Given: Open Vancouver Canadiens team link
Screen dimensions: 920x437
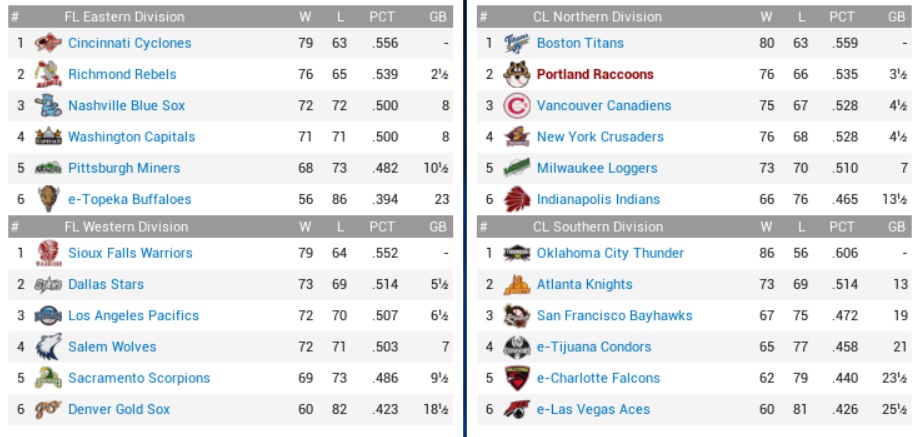Looking at the screenshot, I should coord(604,105).
